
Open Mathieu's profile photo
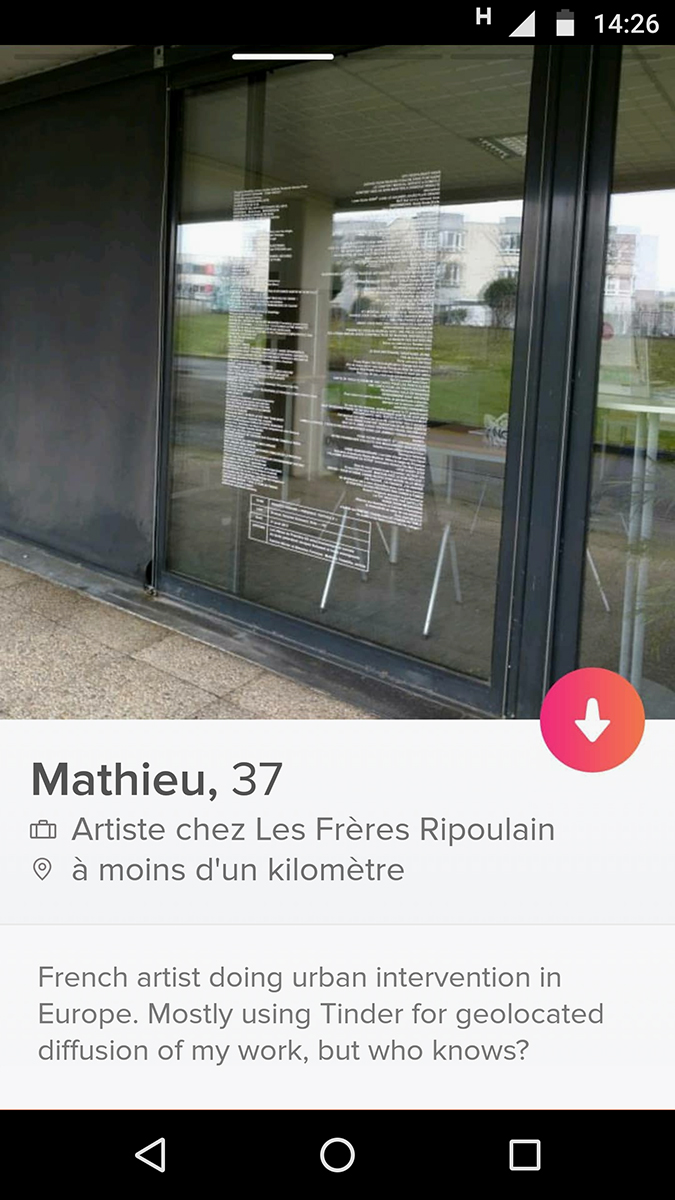point(337,382)
